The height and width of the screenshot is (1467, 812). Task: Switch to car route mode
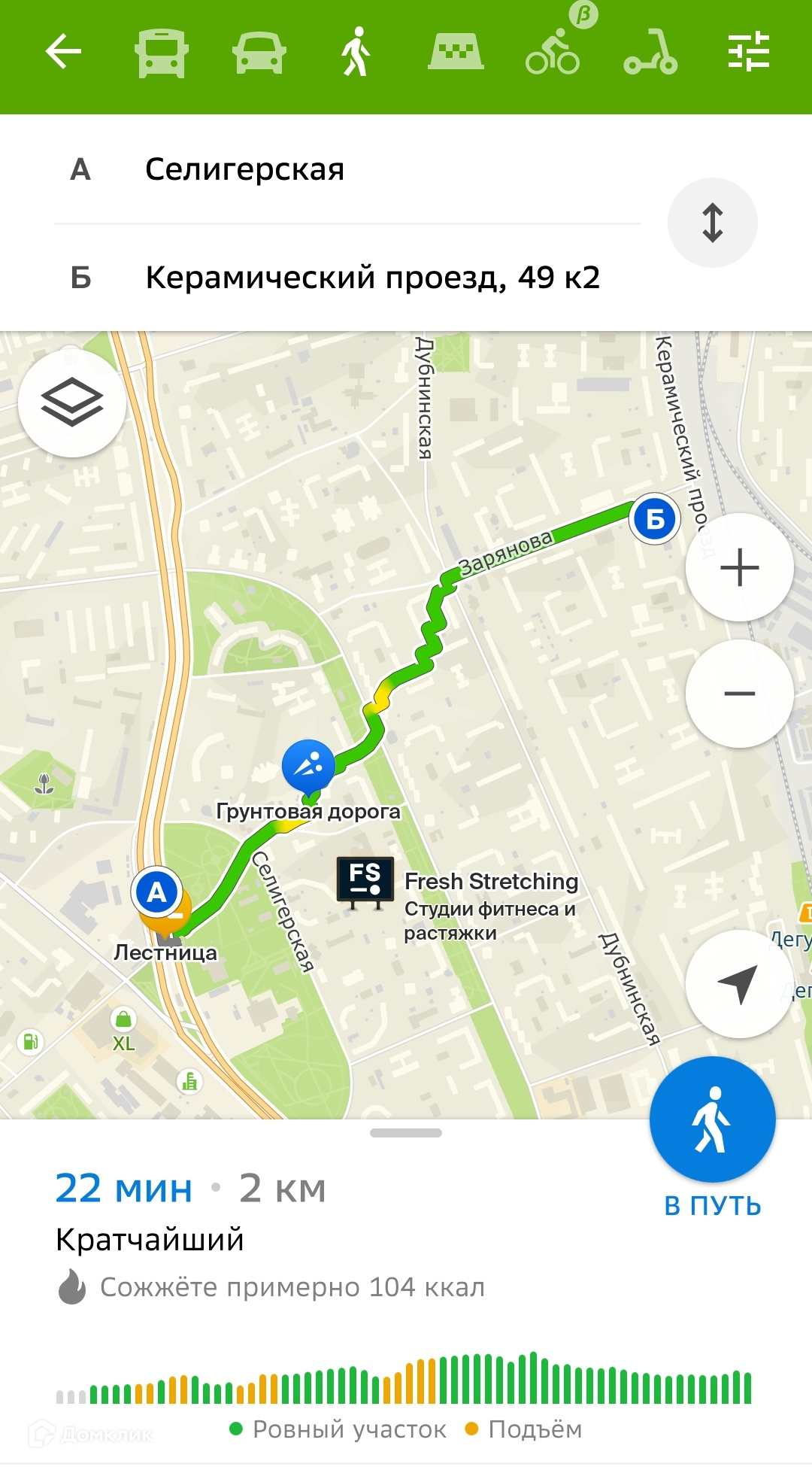click(x=259, y=53)
